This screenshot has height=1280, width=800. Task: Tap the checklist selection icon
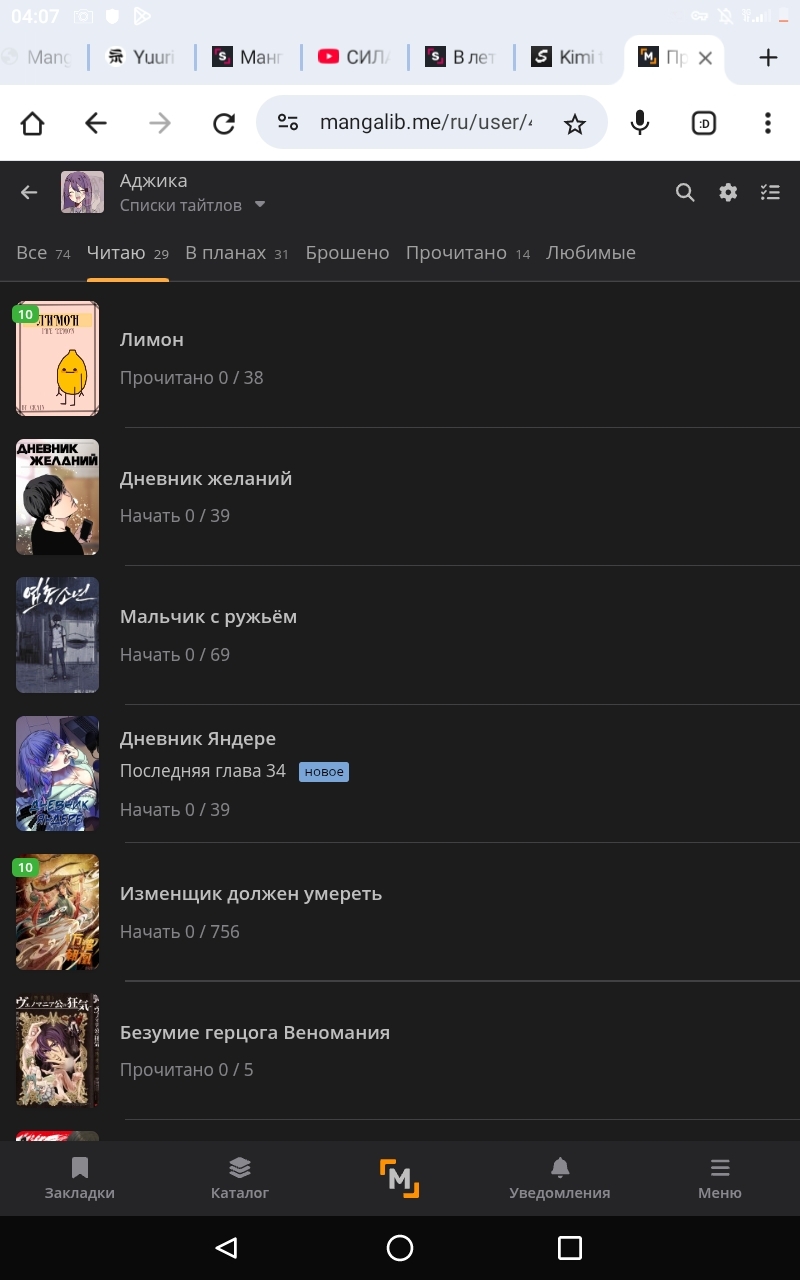pos(770,193)
